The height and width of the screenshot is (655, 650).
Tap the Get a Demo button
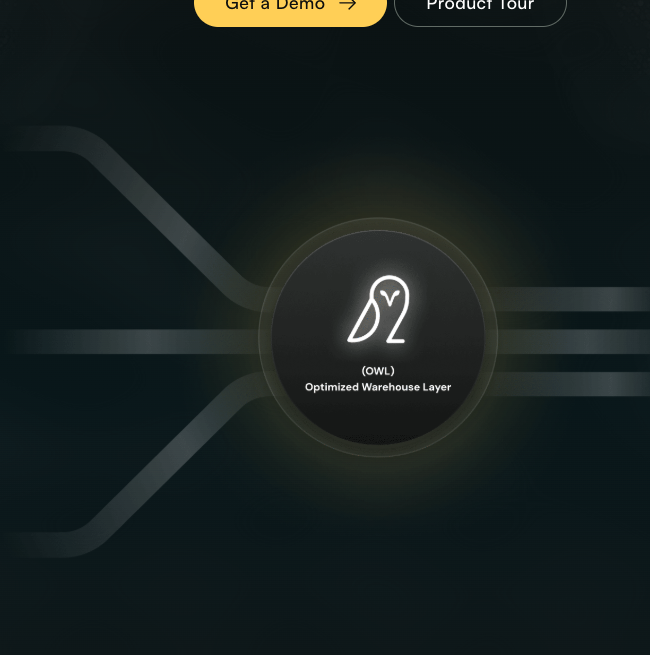point(290,8)
